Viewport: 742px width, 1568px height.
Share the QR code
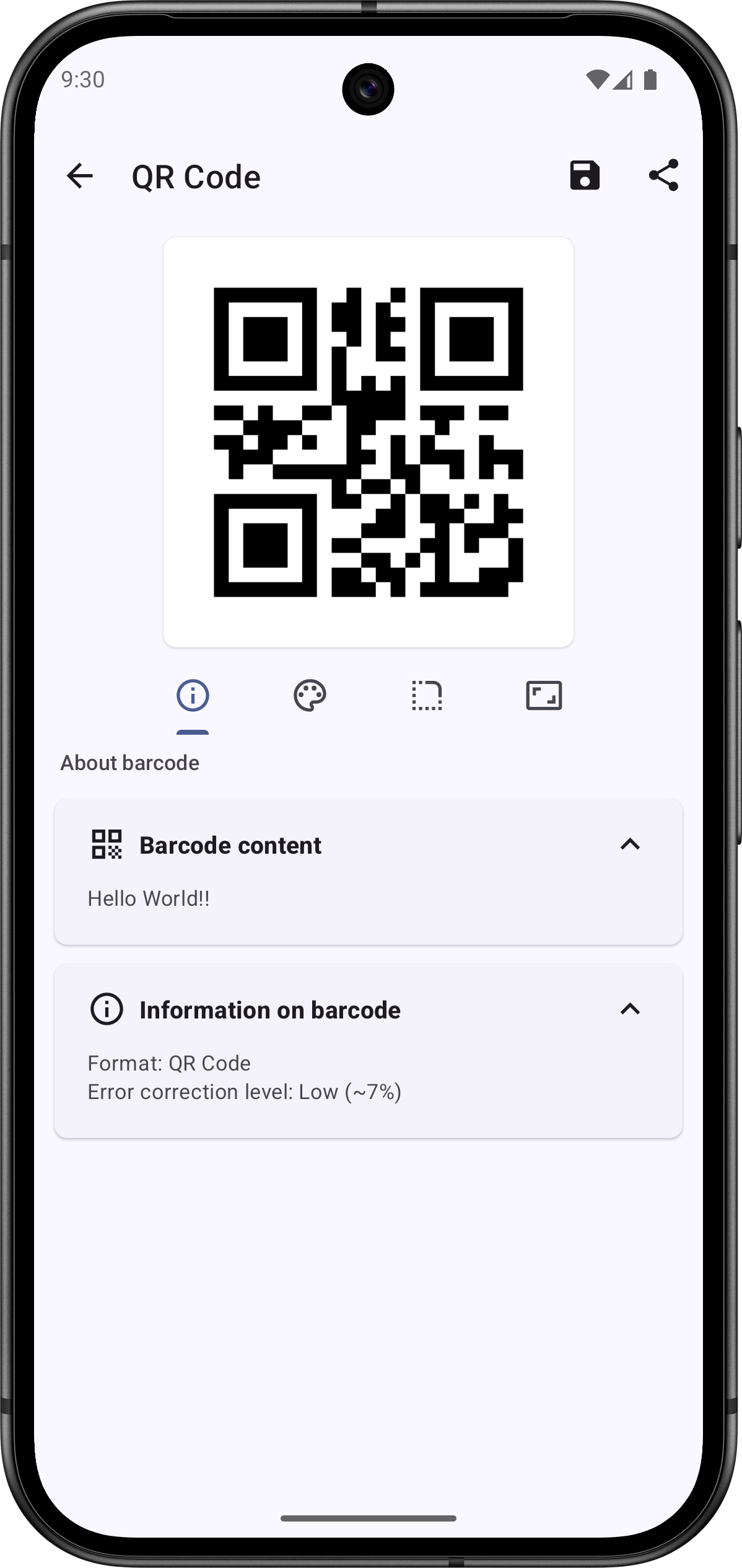pyautogui.click(x=663, y=175)
